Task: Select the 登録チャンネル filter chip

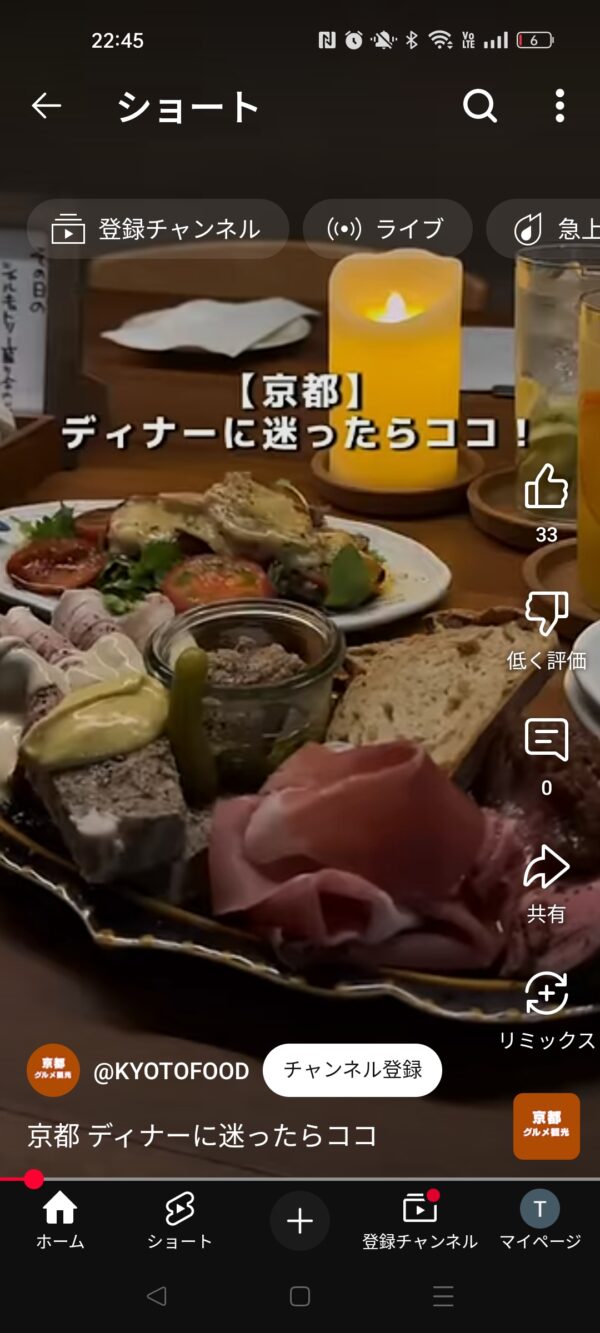Action: (x=157, y=229)
